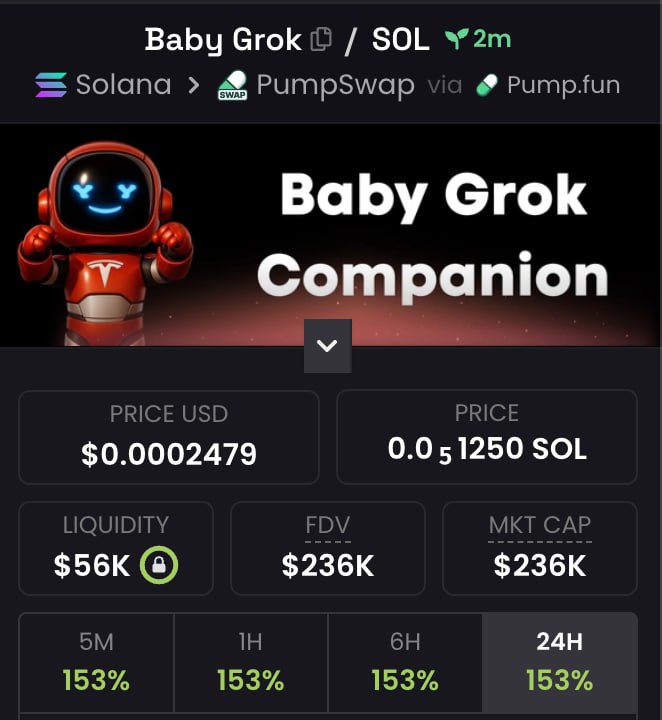Tap the liquidity lock icon
This screenshot has height=720, width=662.
[159, 566]
